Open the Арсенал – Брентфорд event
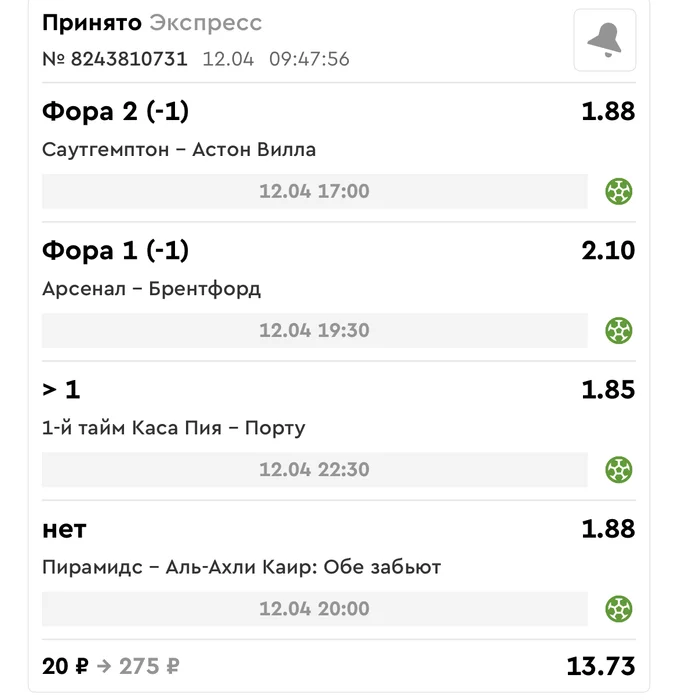Image resolution: width=678 pixels, height=700 pixels. [x=152, y=289]
